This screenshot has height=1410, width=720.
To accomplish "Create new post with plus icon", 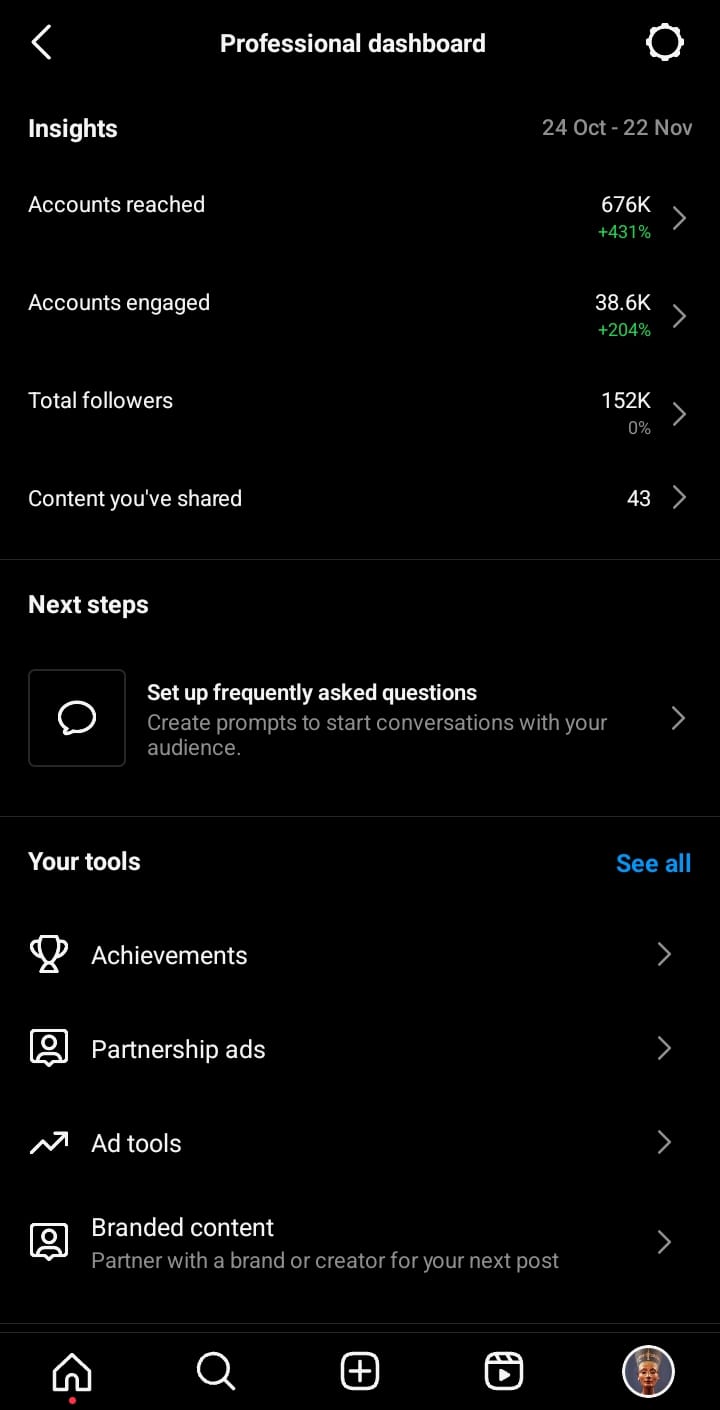I will point(360,1371).
